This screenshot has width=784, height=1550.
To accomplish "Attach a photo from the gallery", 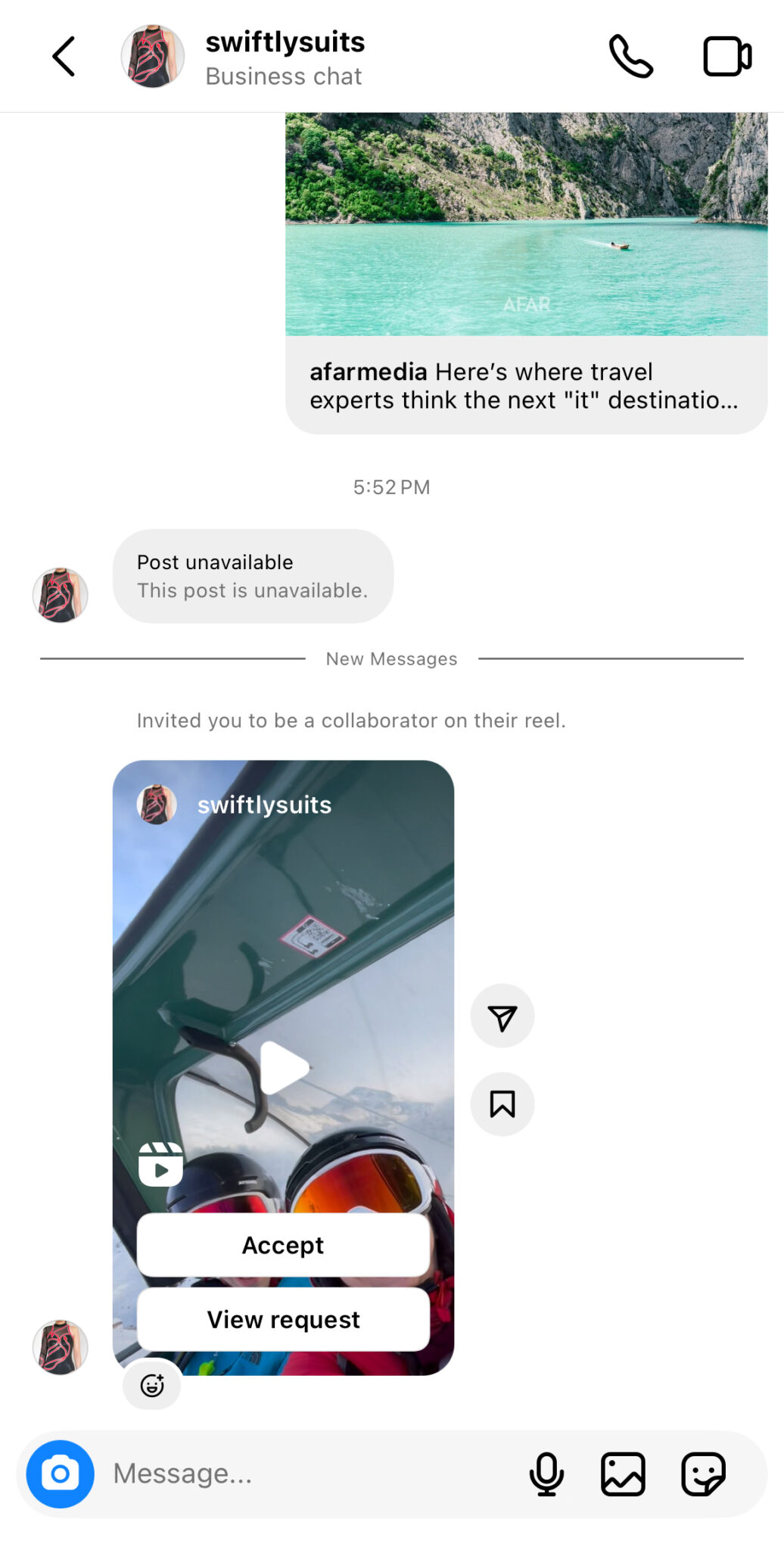I will click(623, 1474).
